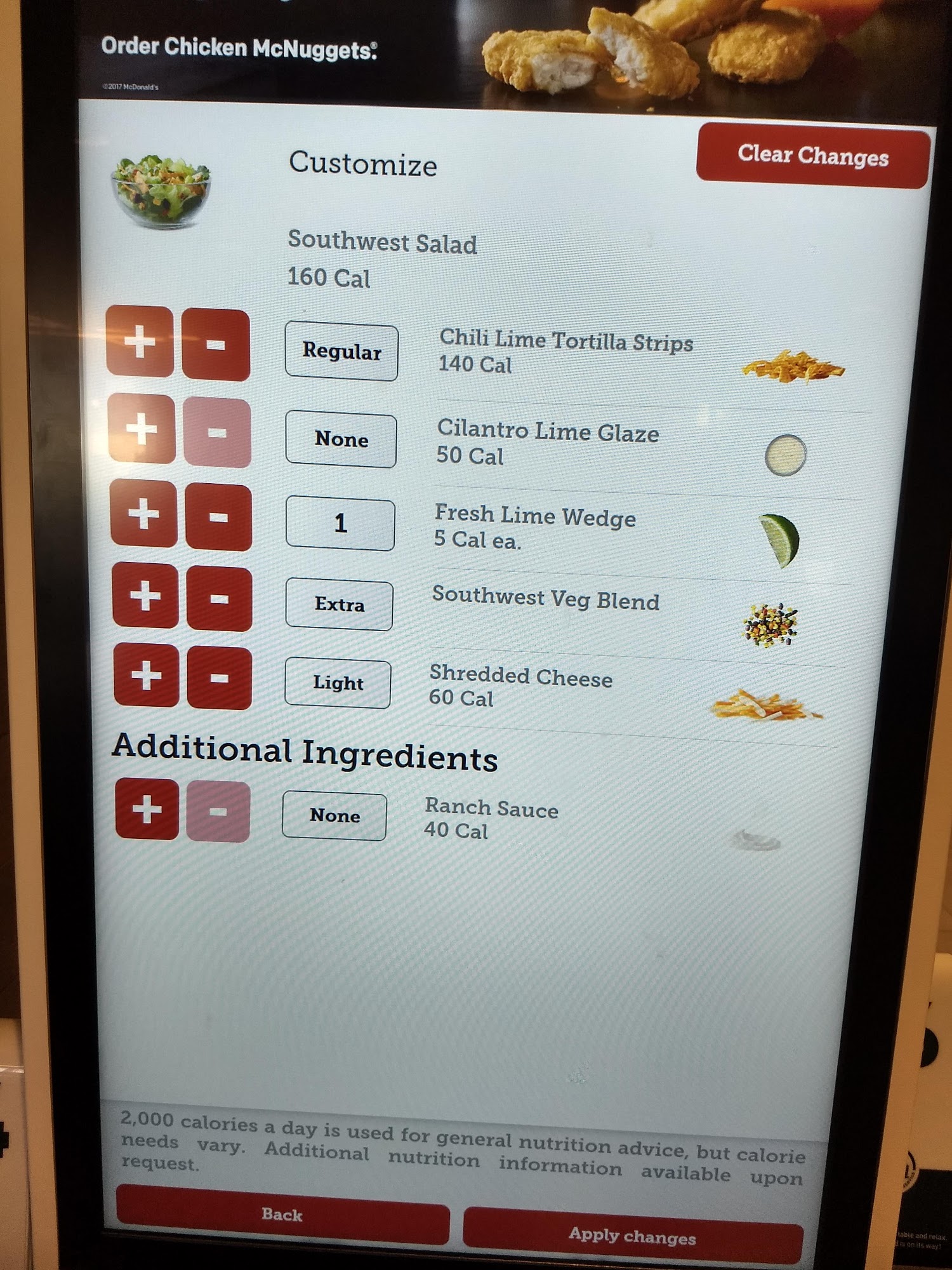Apply changes to the salad
The width and height of the screenshot is (952, 1270).
tap(633, 1235)
